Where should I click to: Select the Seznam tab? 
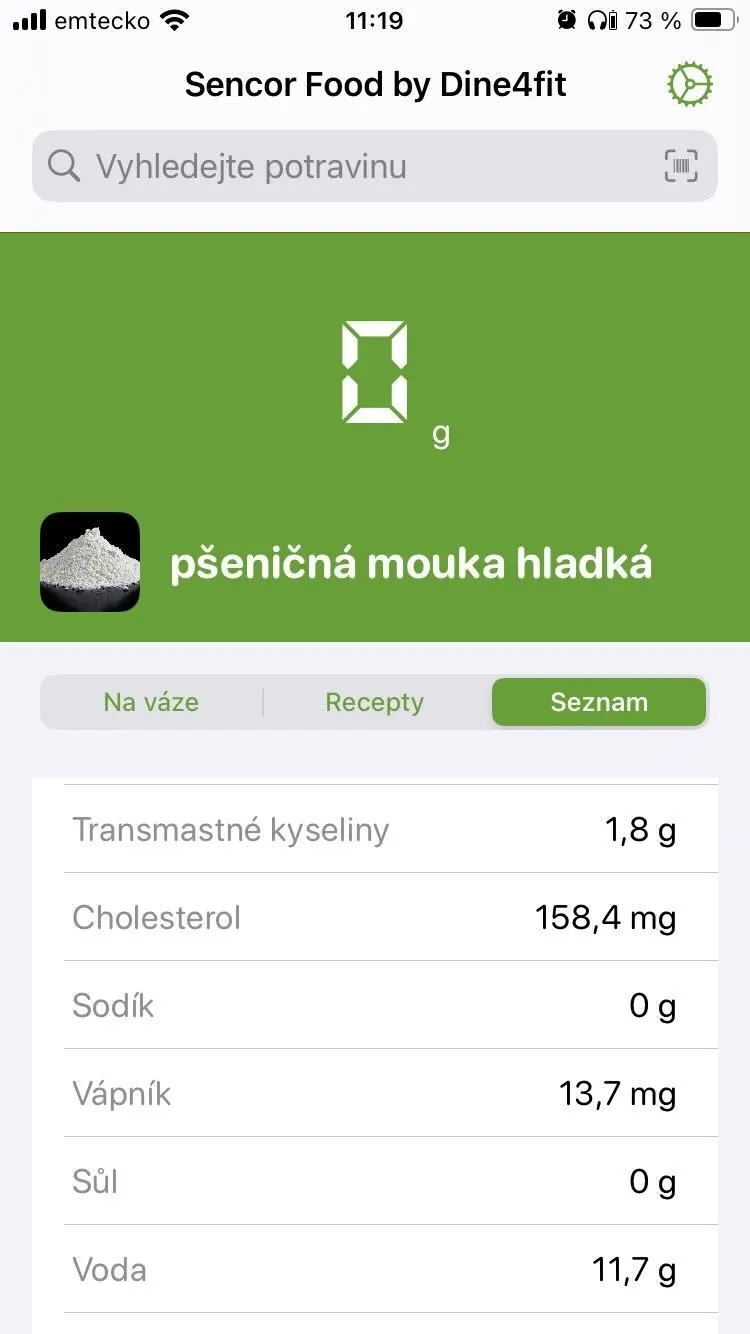coord(599,702)
